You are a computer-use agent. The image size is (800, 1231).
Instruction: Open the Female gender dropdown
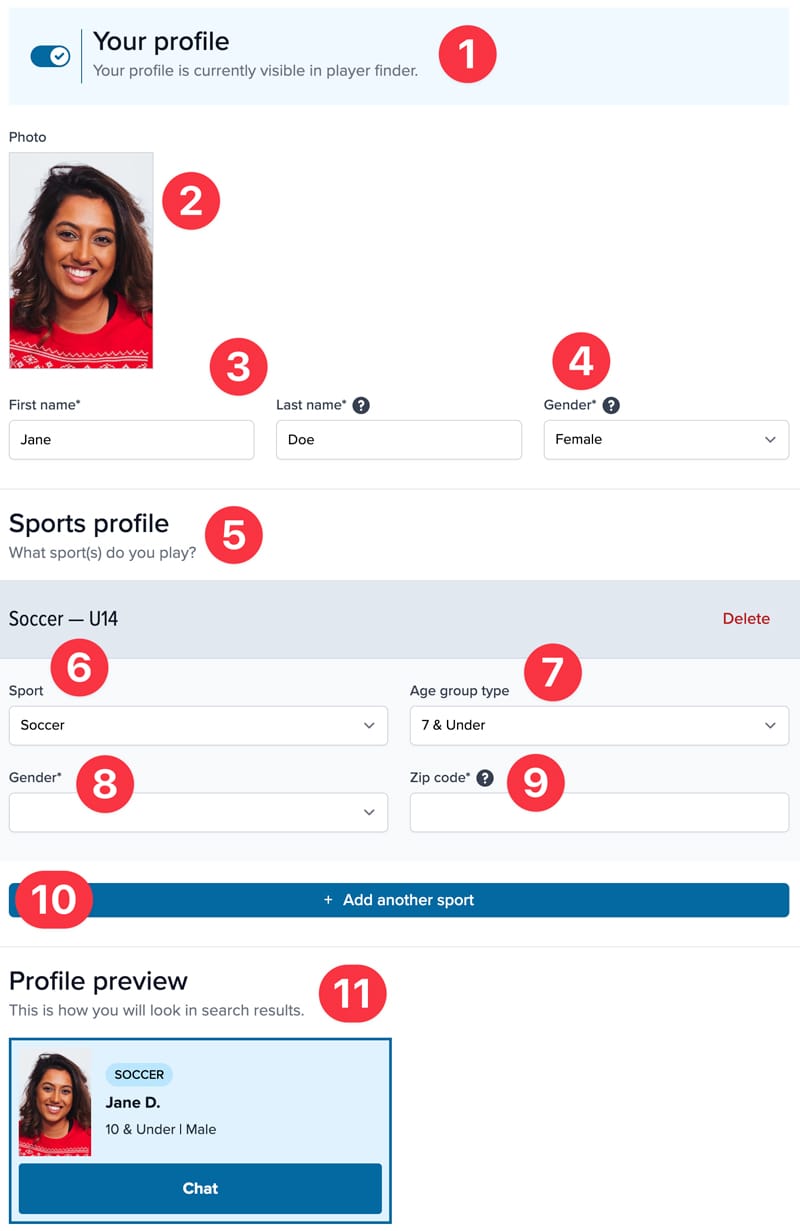(666, 439)
